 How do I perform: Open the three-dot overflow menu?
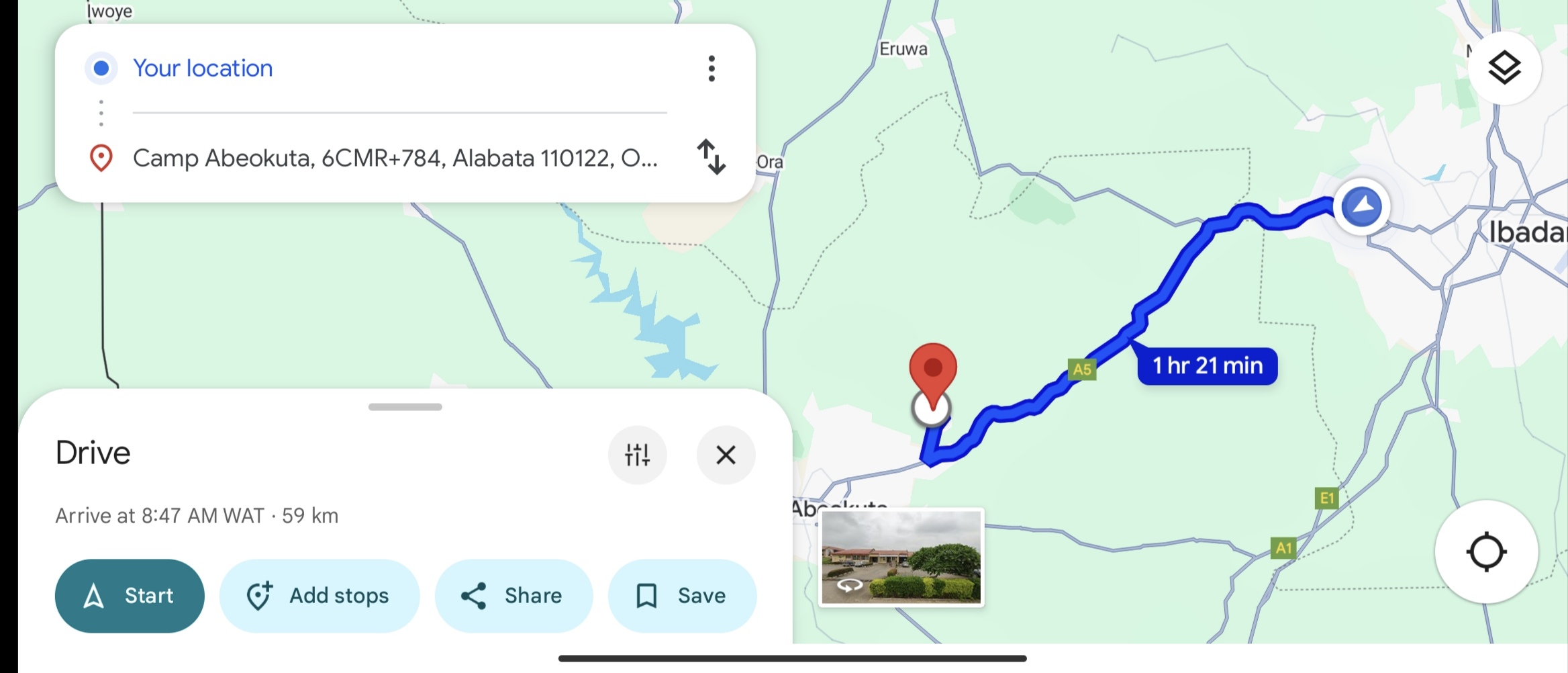point(712,69)
